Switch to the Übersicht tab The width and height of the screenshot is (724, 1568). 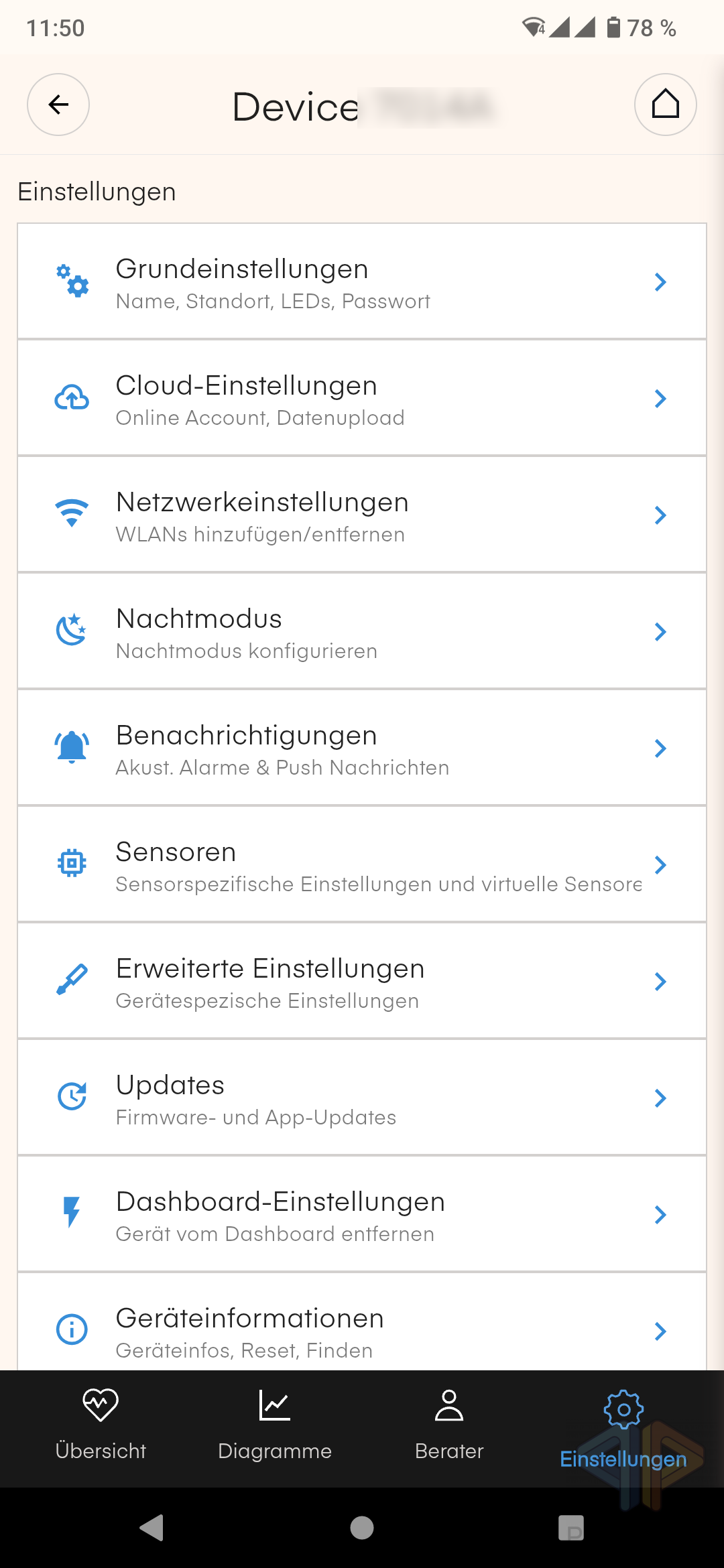[x=101, y=1425]
